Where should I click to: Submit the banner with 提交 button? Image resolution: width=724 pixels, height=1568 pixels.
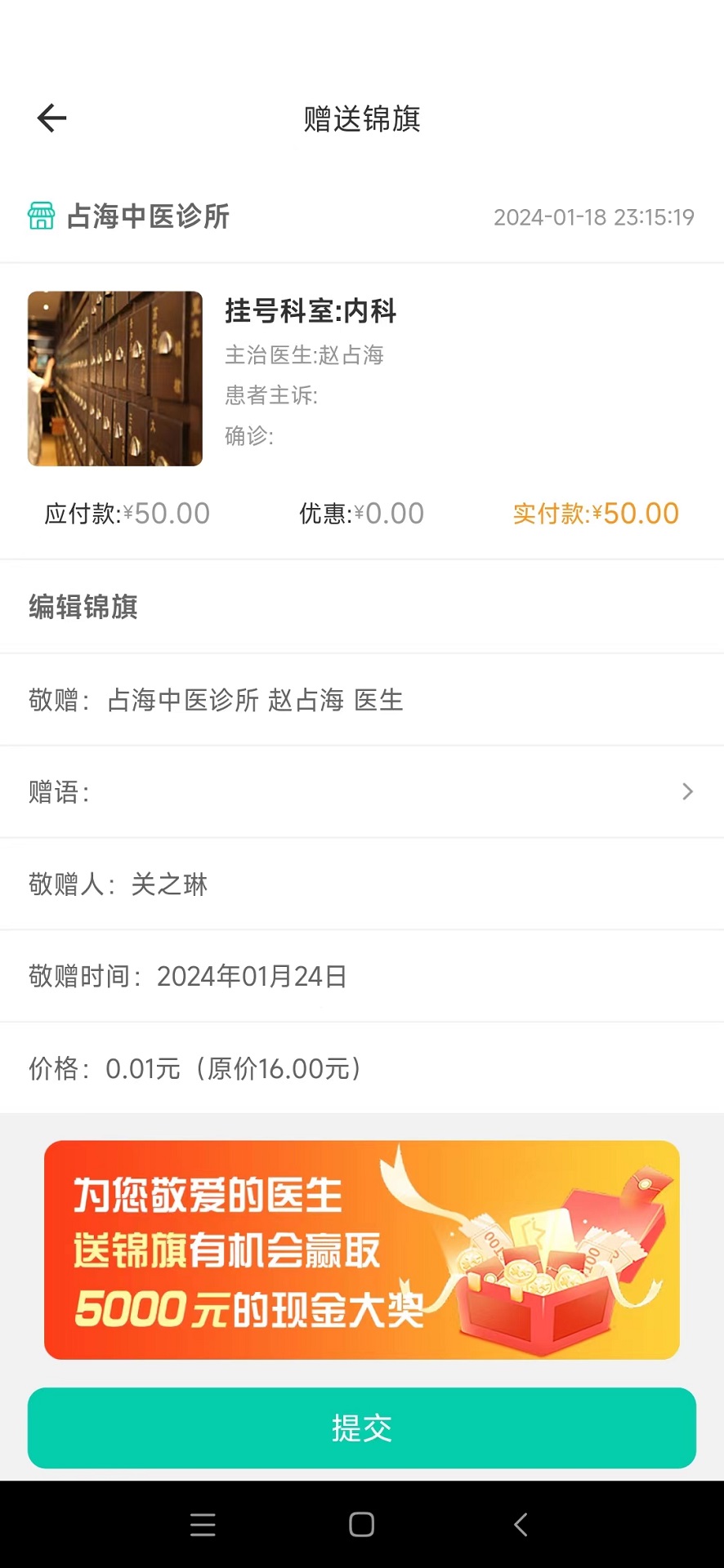(361, 1428)
